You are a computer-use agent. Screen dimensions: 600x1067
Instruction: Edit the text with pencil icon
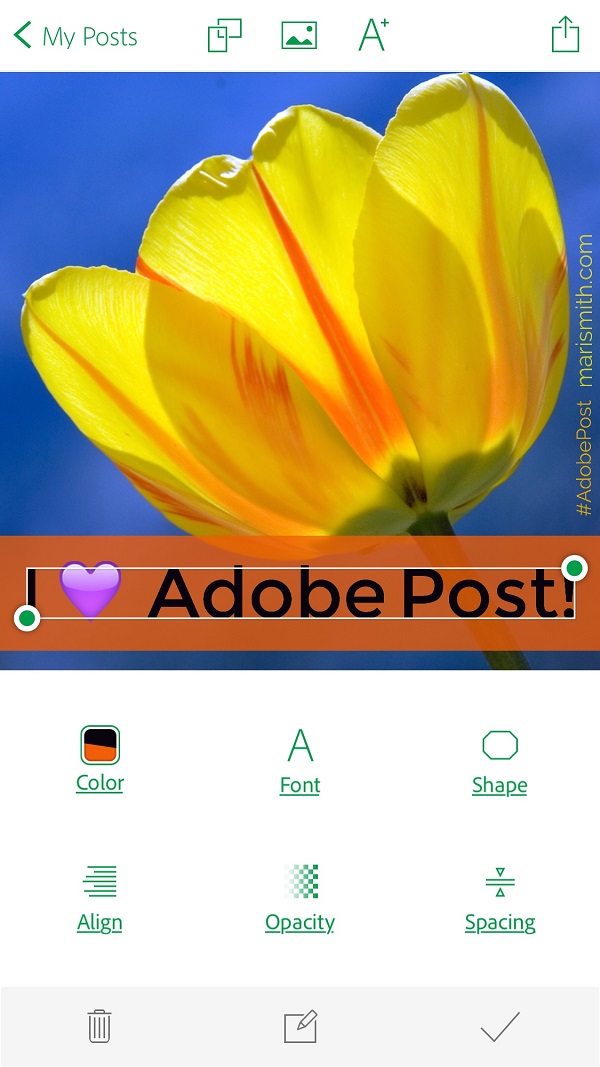coord(300,1027)
